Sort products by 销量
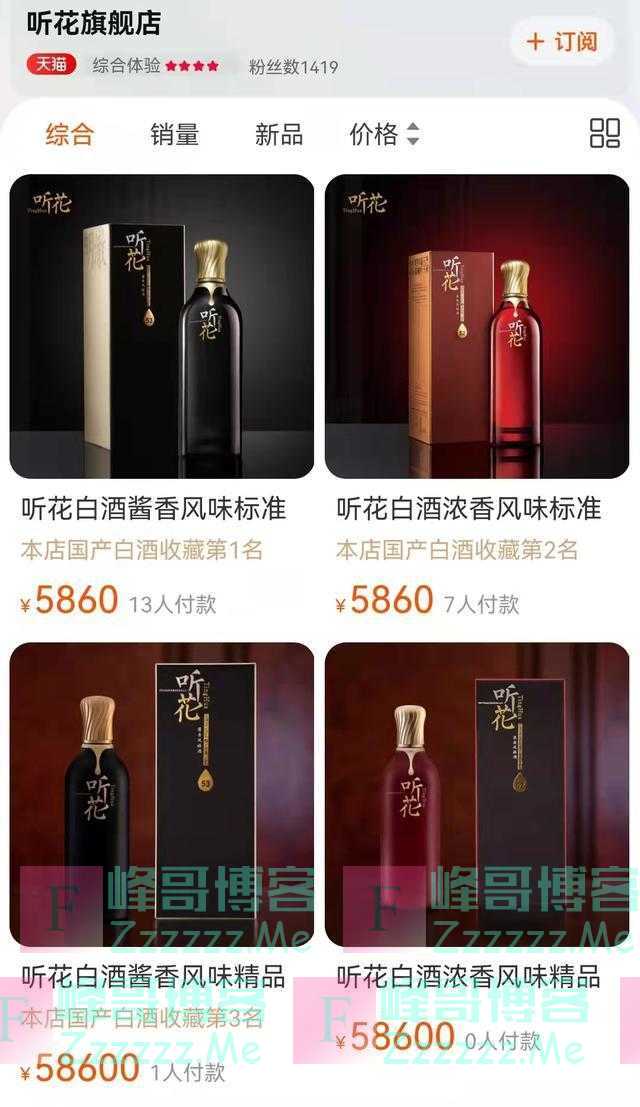640x1107 pixels. pos(174,134)
